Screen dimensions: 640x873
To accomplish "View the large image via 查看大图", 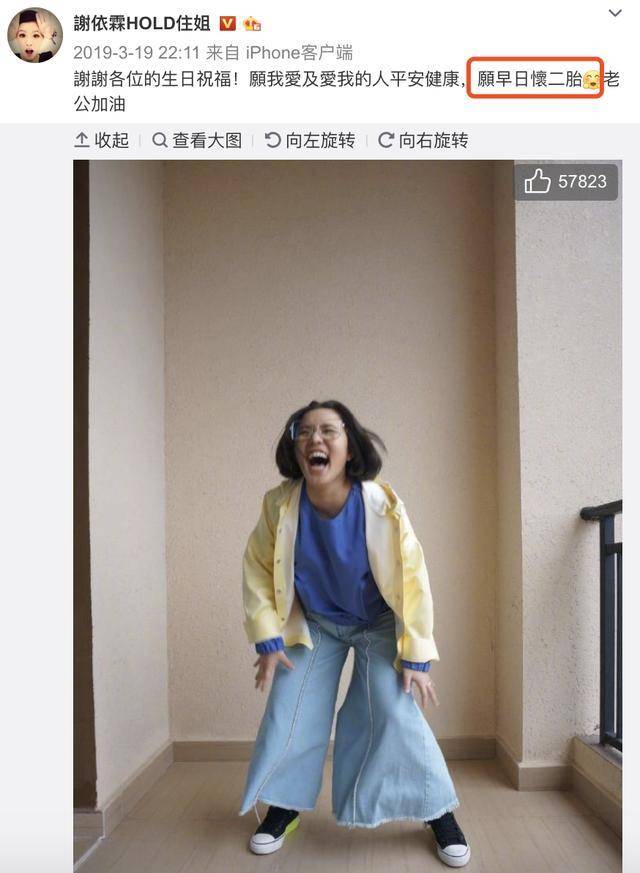I will click(197, 141).
